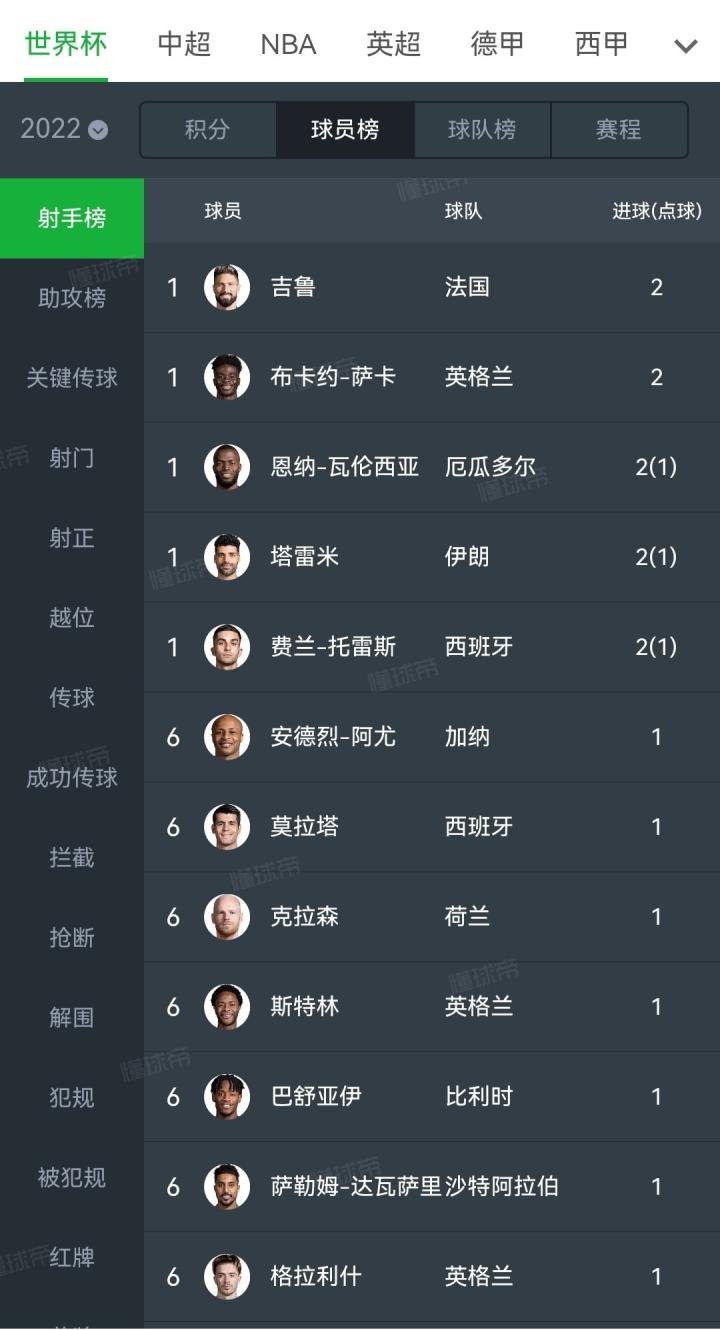Open the 英超 league tab

point(393,44)
